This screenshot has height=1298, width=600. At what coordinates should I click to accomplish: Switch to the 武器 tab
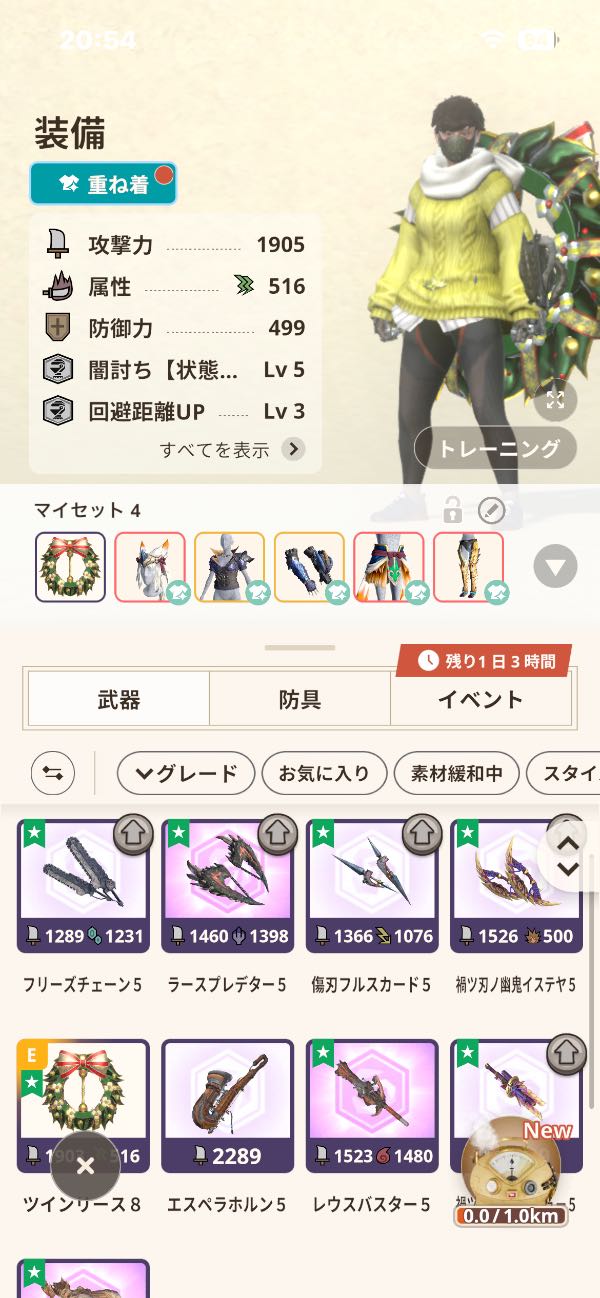pos(118,699)
